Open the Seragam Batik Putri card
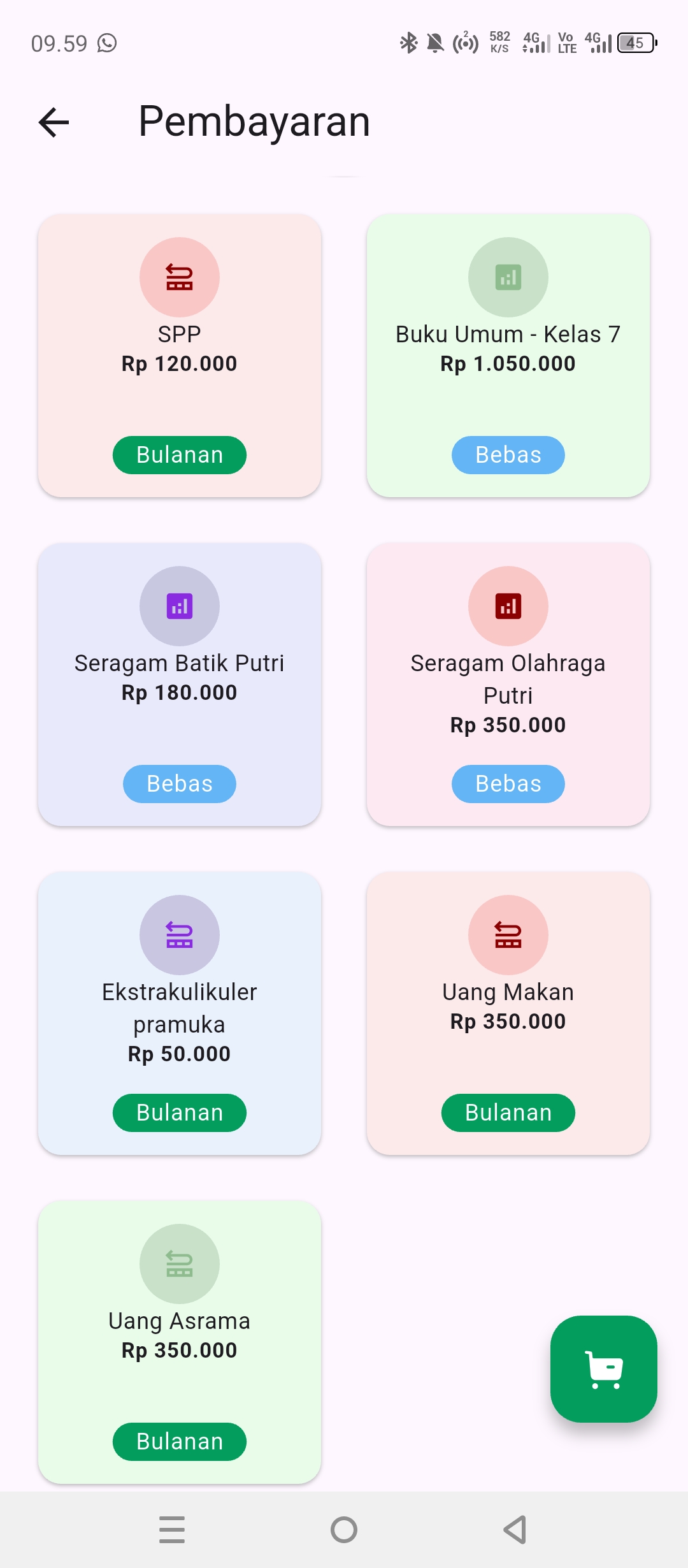Viewport: 688px width, 1568px height. pyautogui.click(x=179, y=684)
